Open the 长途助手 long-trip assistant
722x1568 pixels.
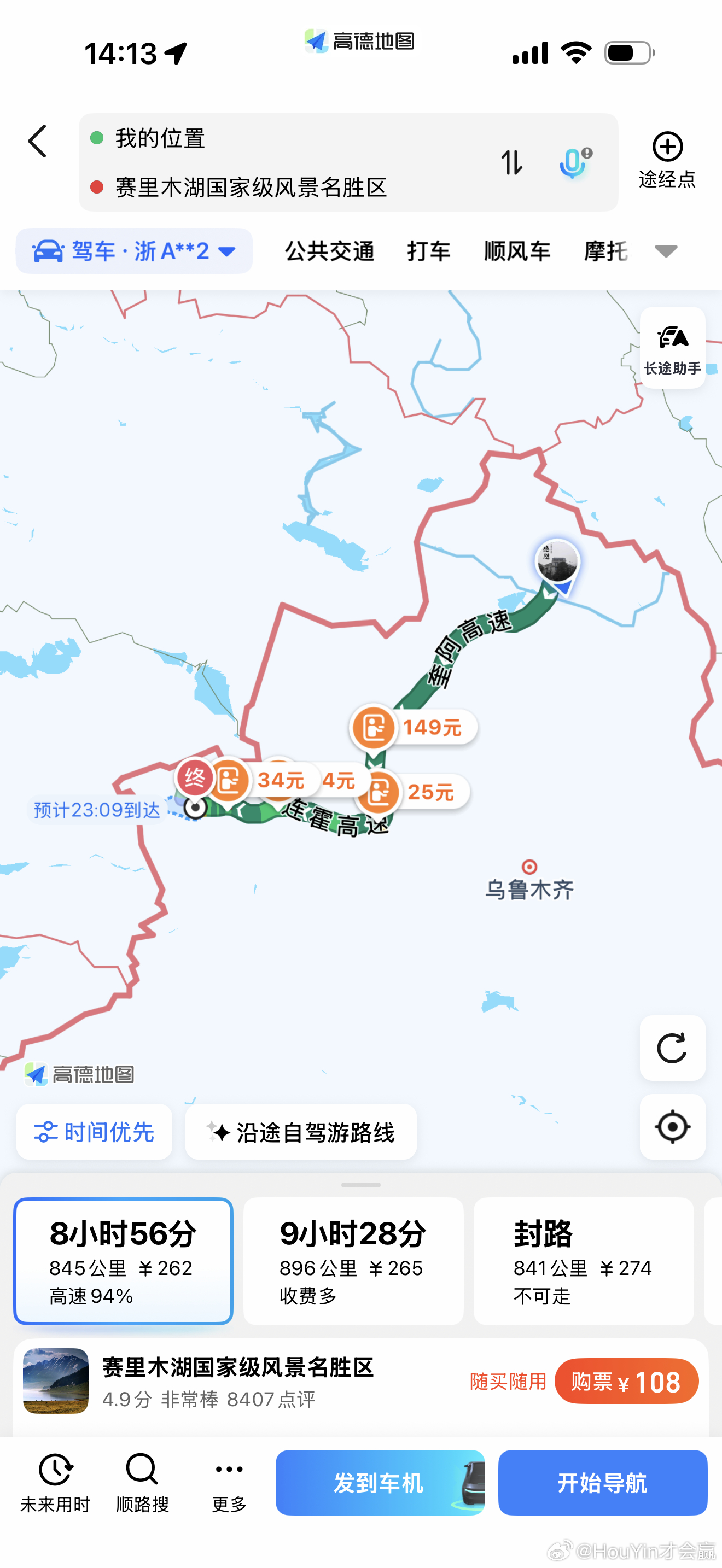(x=672, y=347)
